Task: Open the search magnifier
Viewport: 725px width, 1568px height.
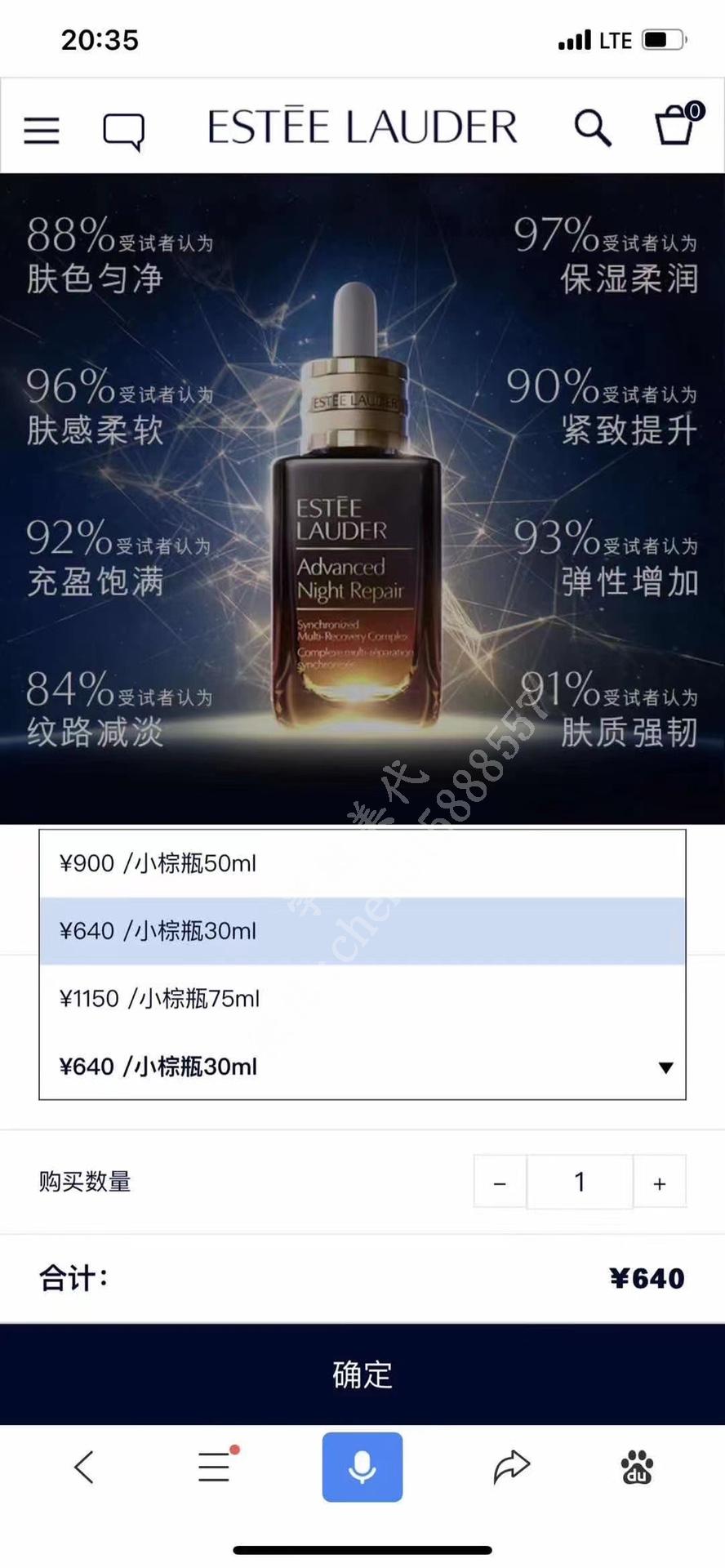Action: tap(593, 128)
